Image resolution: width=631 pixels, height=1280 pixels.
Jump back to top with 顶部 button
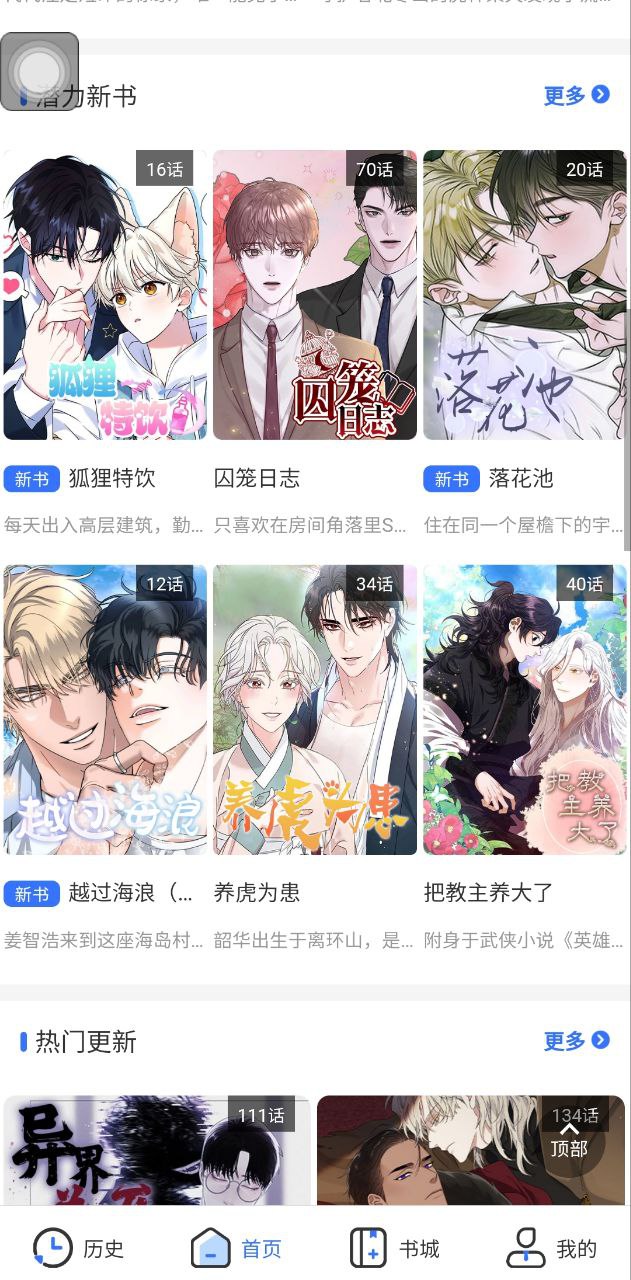click(569, 1139)
